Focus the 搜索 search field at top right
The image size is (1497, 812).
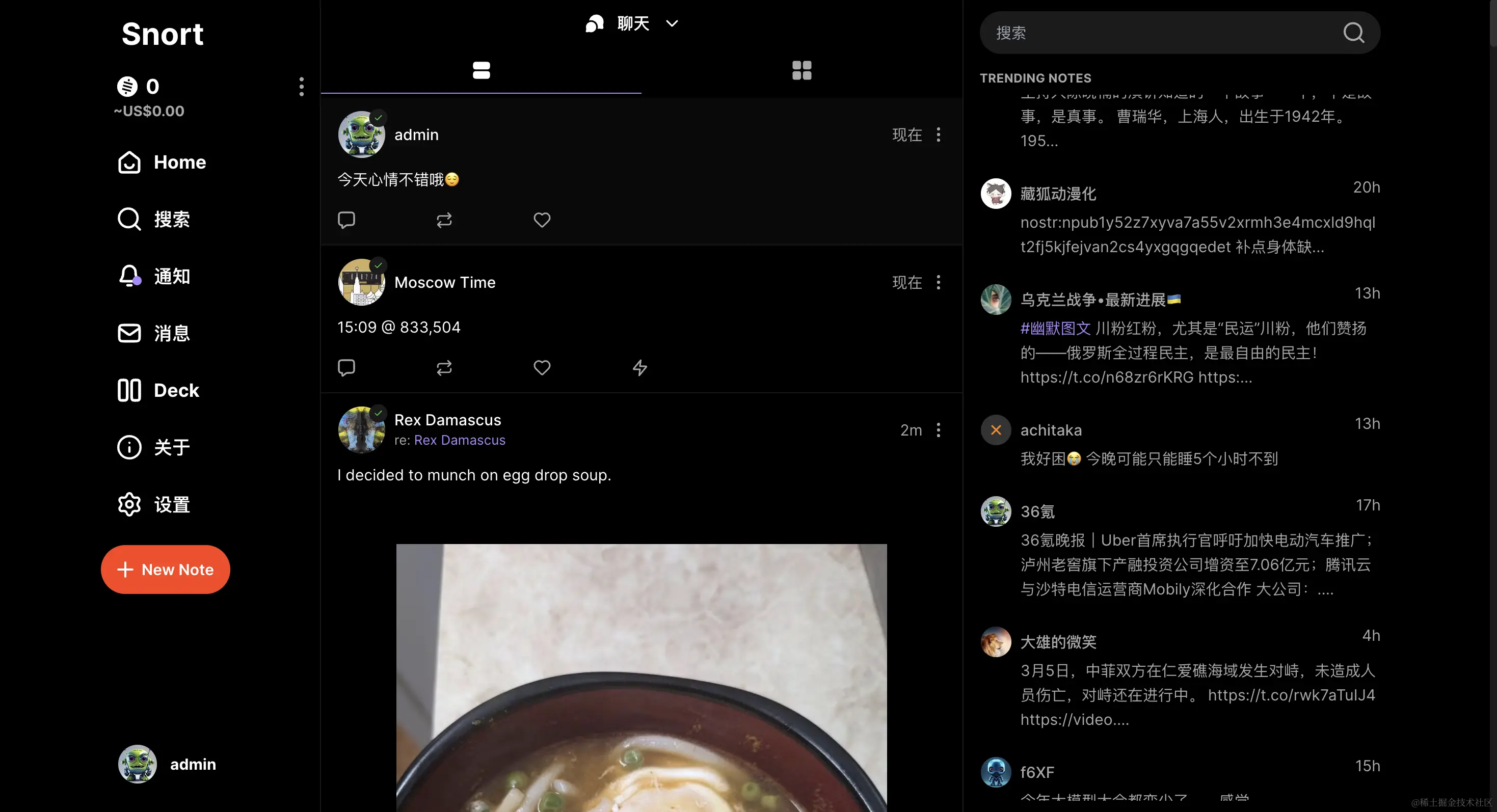point(1162,33)
